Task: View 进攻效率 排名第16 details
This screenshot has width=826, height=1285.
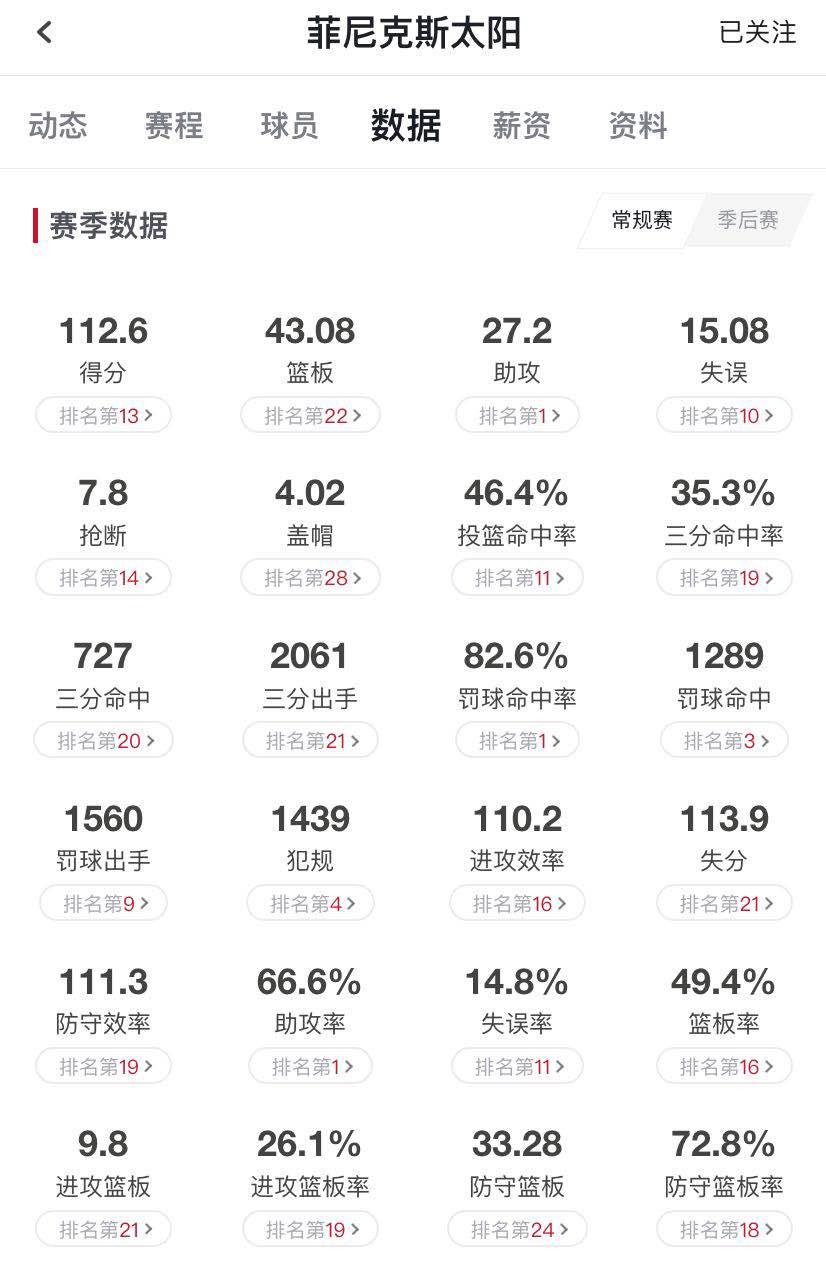Action: pos(517,903)
